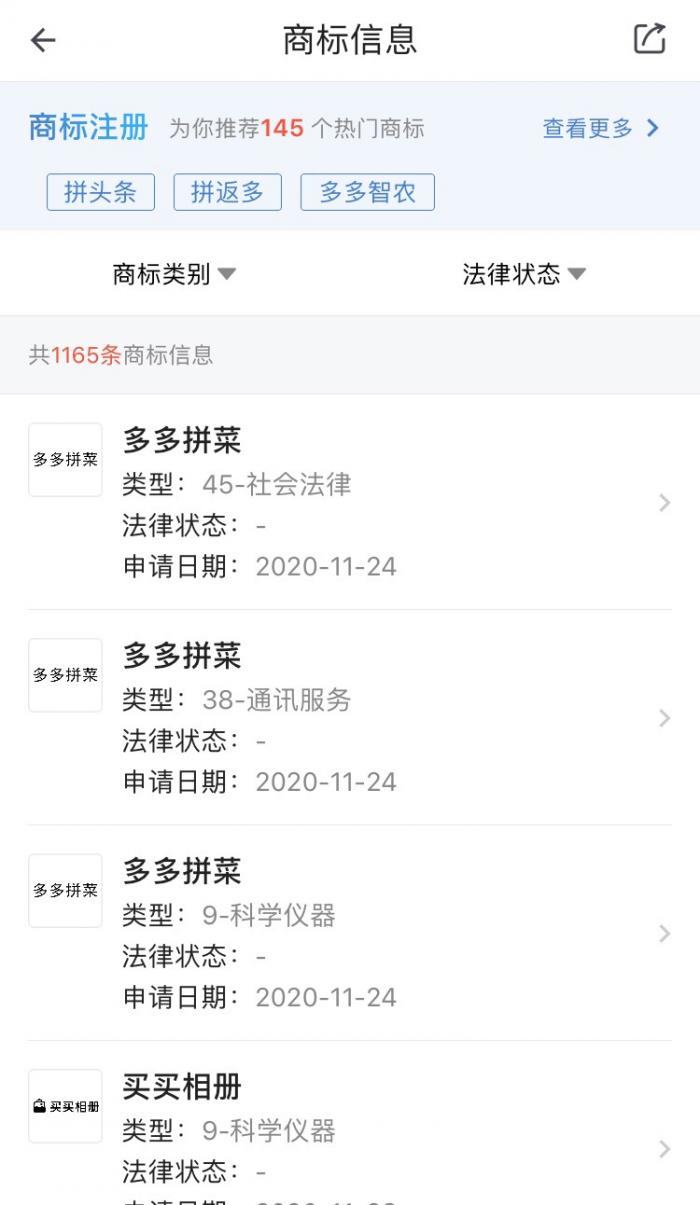View 多多拼菜 trademark of type 9-科学仪器
700x1205 pixels.
tap(350, 932)
